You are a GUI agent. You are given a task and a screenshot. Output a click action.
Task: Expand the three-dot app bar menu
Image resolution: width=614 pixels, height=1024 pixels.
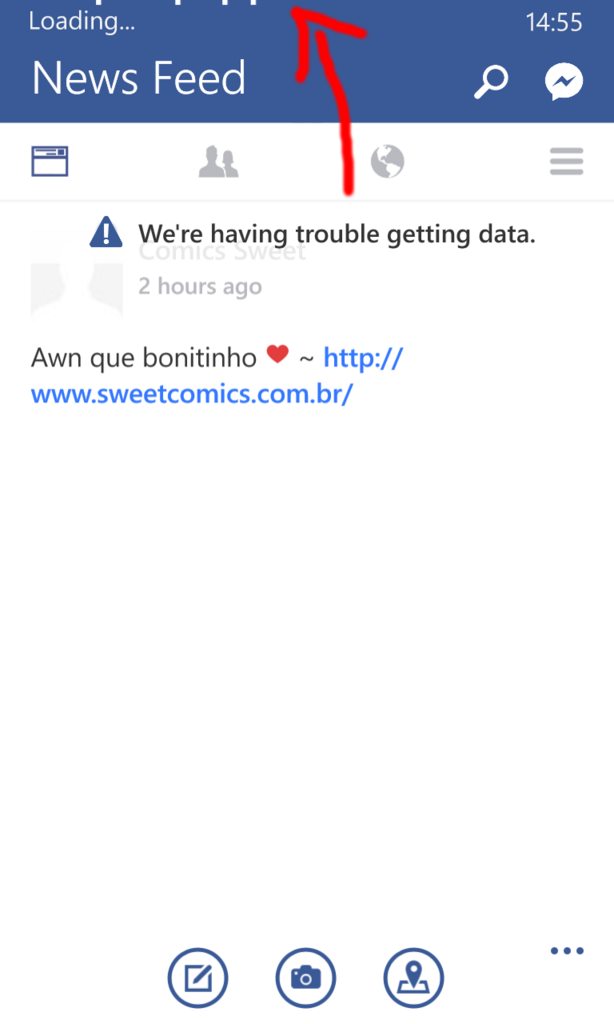click(x=566, y=951)
